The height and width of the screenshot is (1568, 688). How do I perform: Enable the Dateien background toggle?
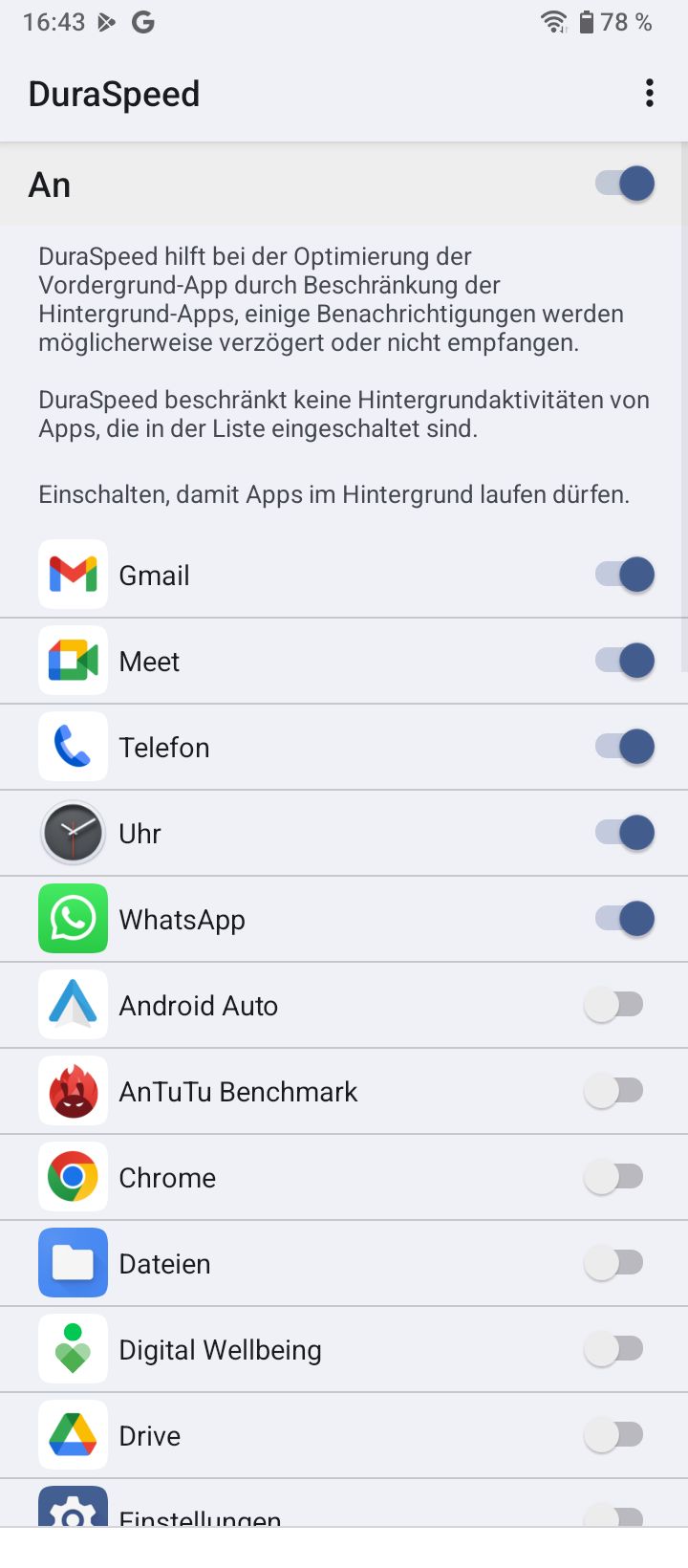(613, 1263)
